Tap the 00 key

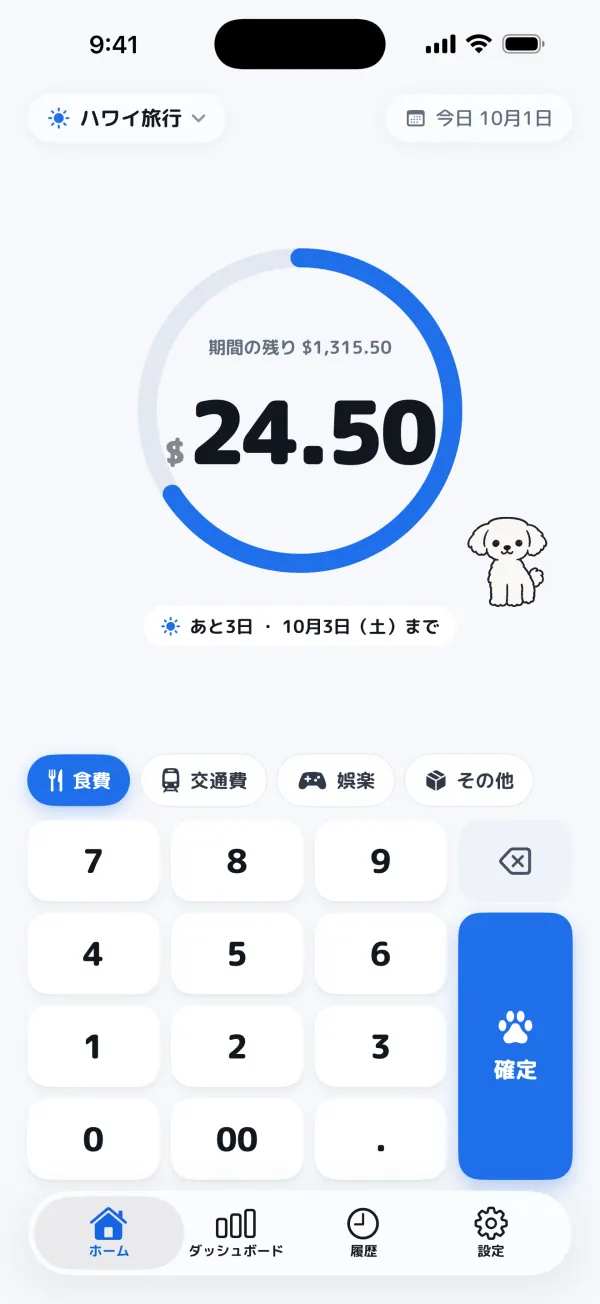(x=237, y=1139)
